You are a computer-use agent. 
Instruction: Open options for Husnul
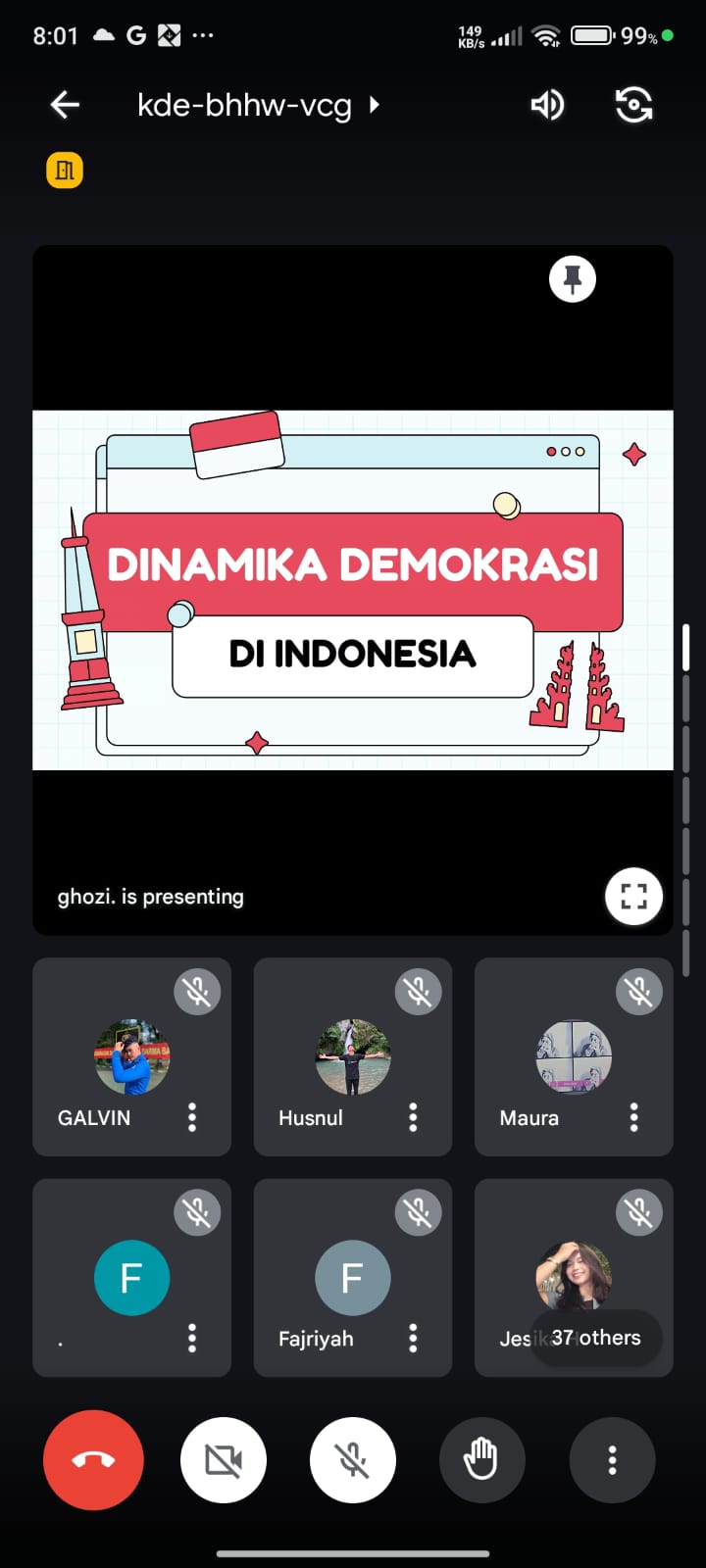point(413,1117)
